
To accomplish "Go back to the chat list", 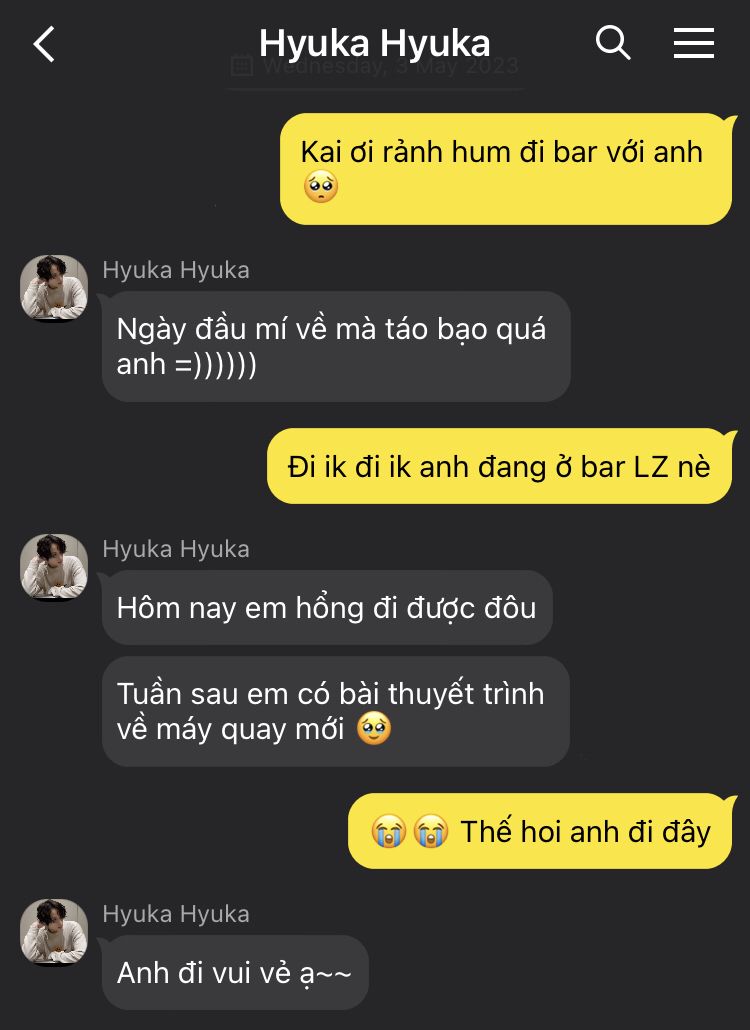I will [x=44, y=44].
